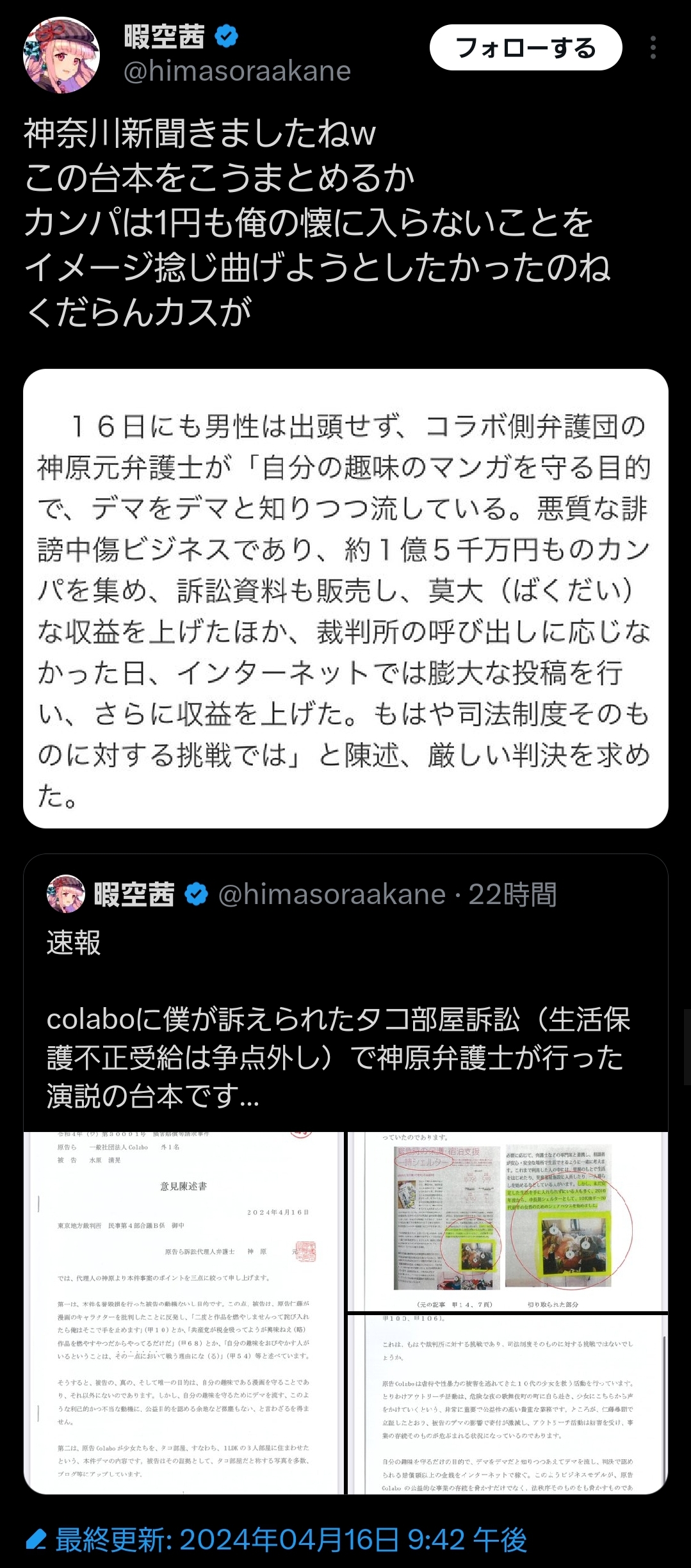This screenshot has height=1568, width=691.
Task: Tap the フォローする follow button
Action: [525, 48]
